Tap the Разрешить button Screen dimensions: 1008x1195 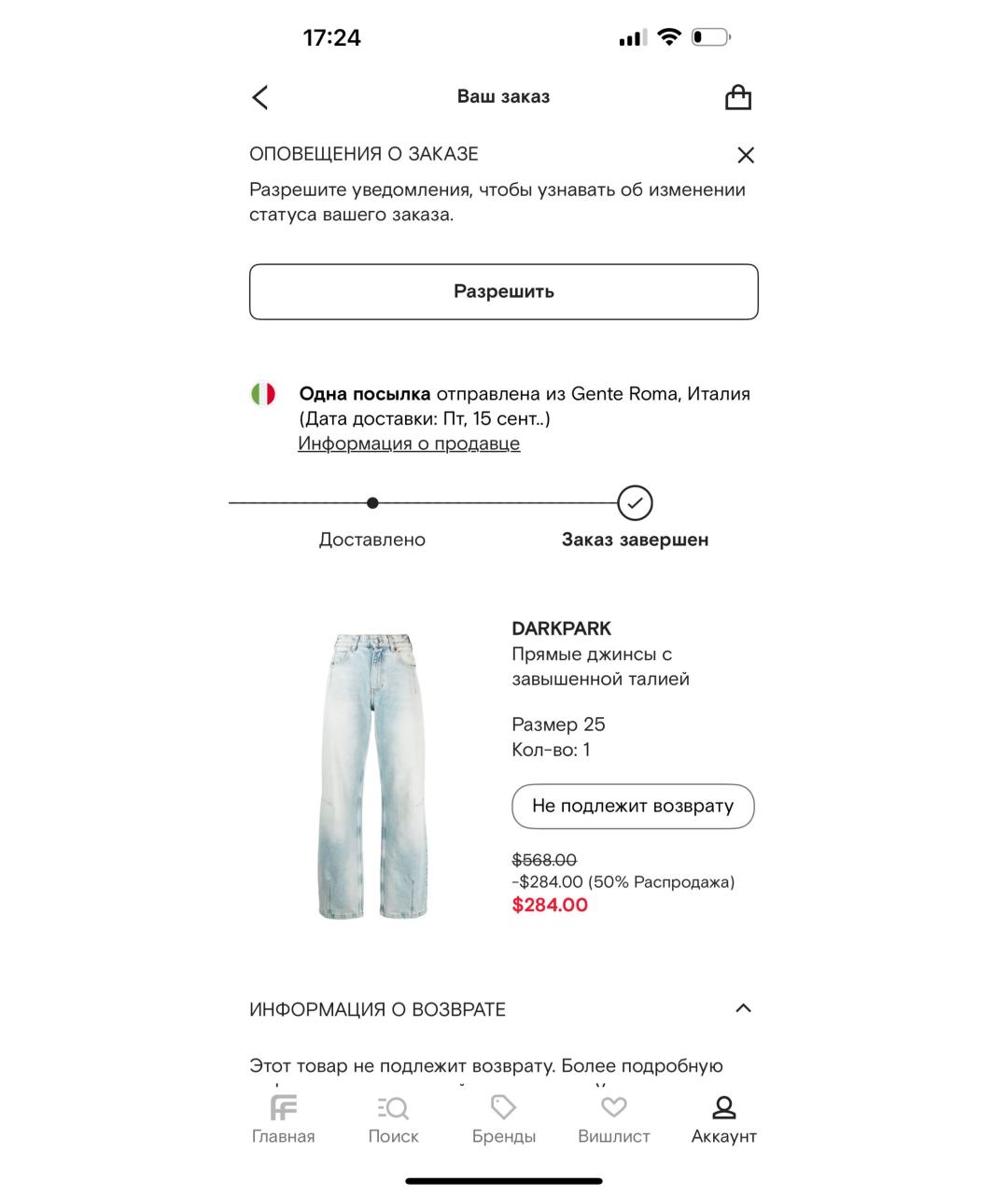[503, 291]
